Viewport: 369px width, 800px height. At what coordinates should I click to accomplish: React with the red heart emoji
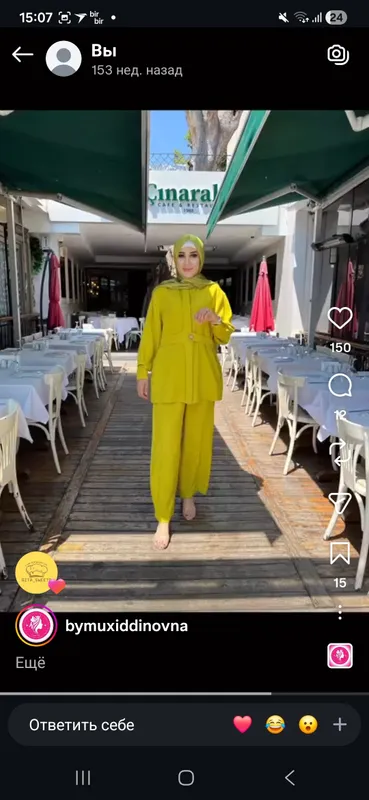[x=242, y=724]
